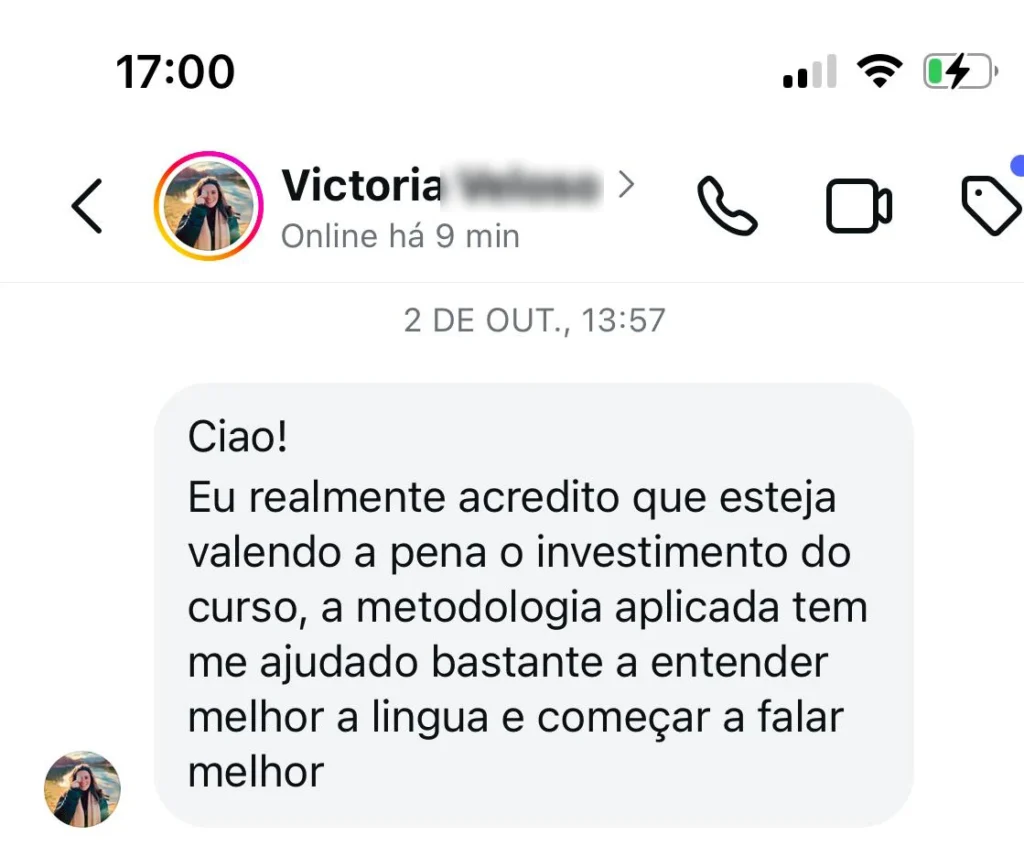View Victoria's story from the header avatar
The image size is (1024, 868).
[208, 207]
